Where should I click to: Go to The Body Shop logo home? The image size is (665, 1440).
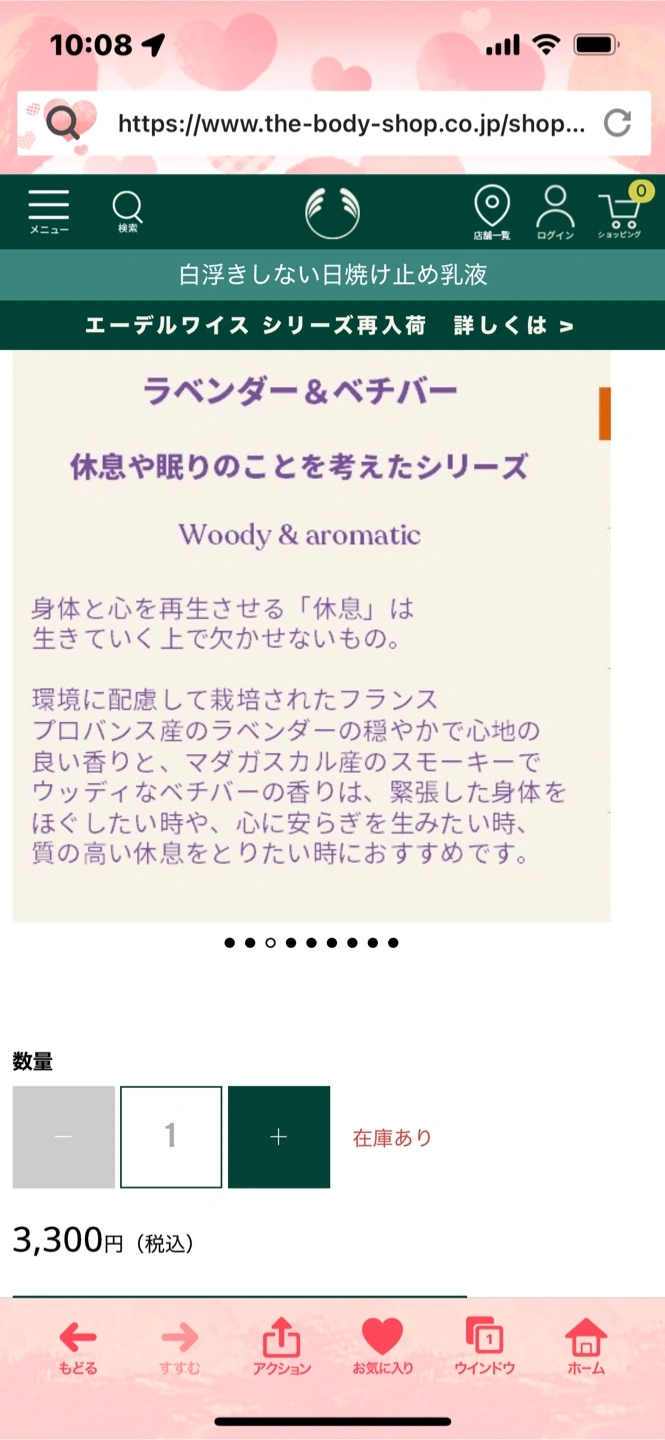[332, 211]
